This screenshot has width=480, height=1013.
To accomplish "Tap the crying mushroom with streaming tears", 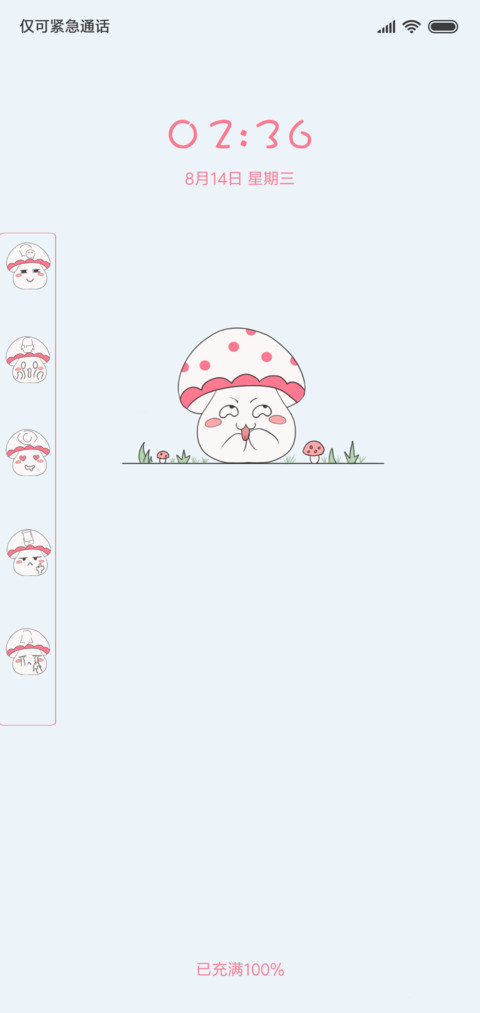I will pyautogui.click(x=28, y=360).
